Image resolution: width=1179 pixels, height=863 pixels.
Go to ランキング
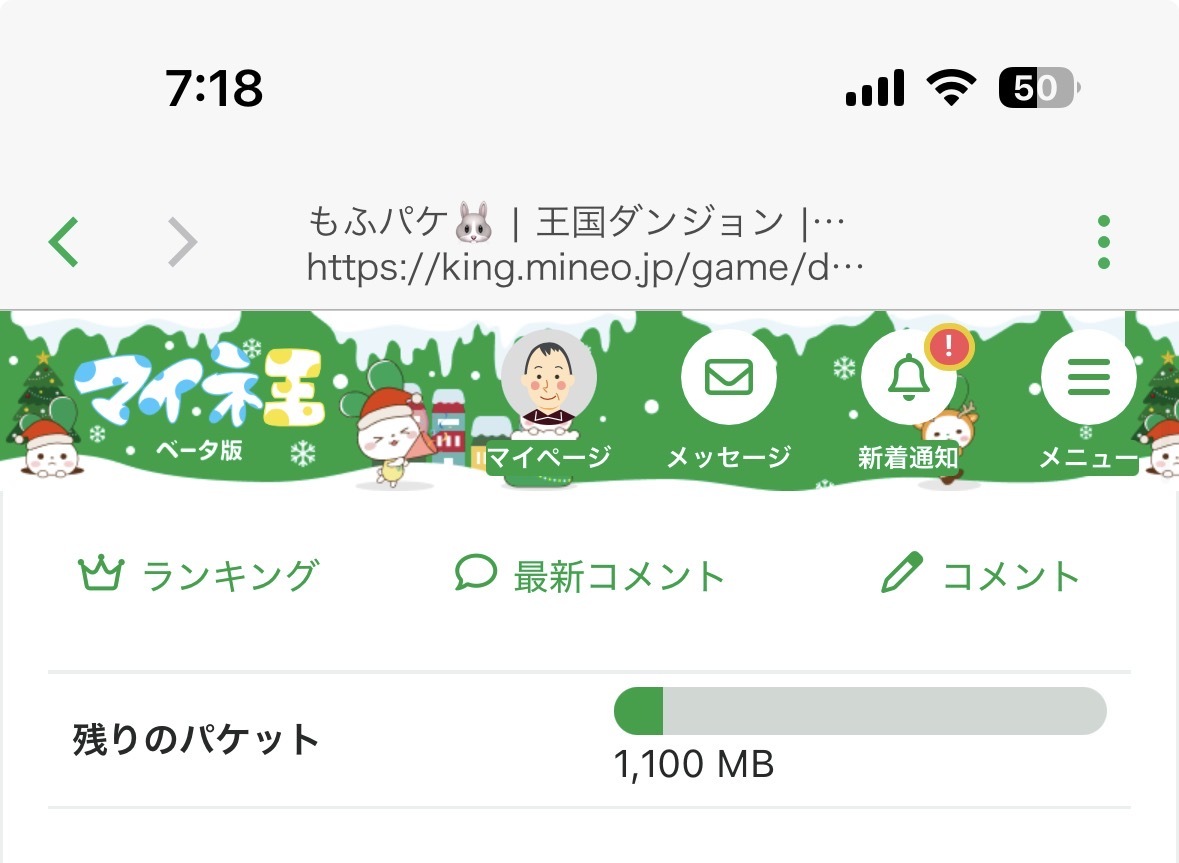[198, 575]
